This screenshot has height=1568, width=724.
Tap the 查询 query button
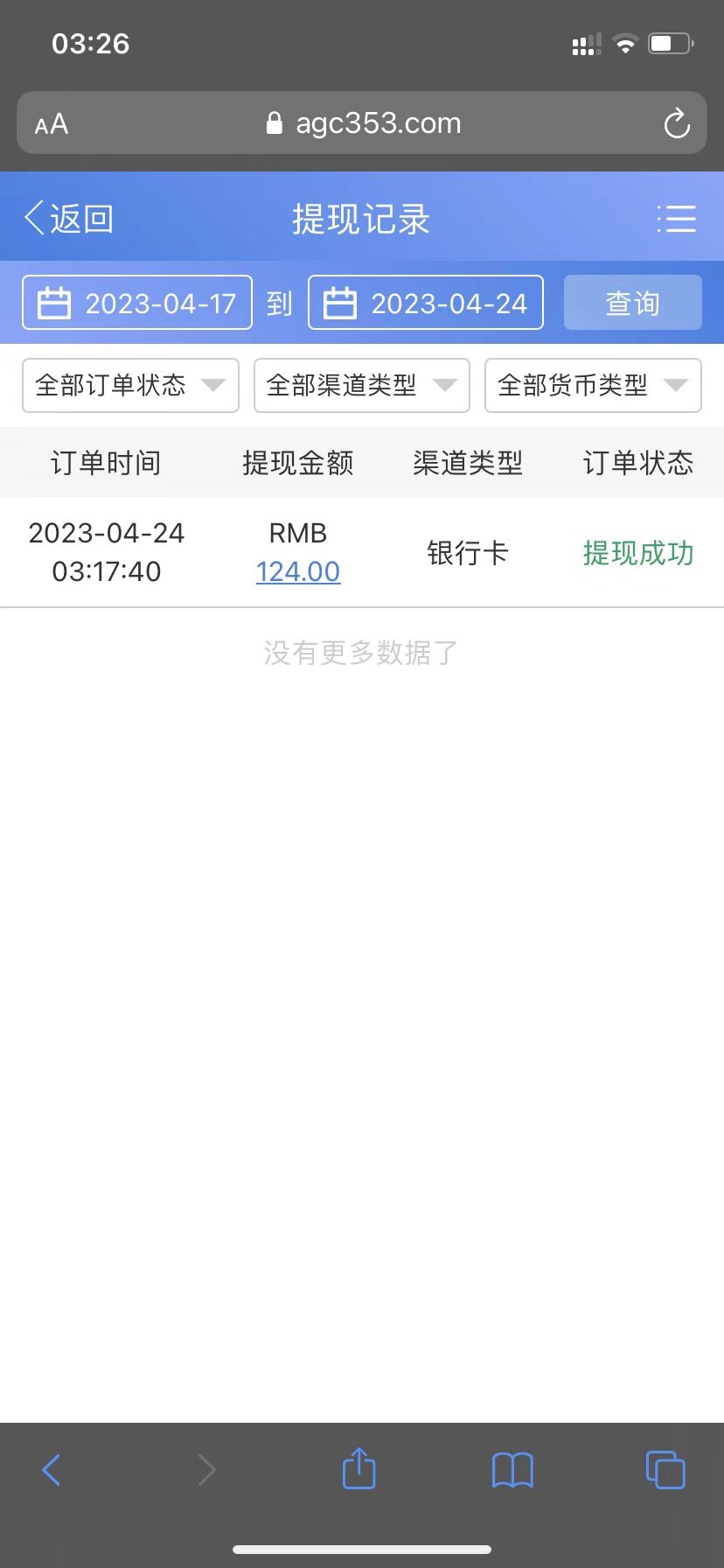click(632, 303)
